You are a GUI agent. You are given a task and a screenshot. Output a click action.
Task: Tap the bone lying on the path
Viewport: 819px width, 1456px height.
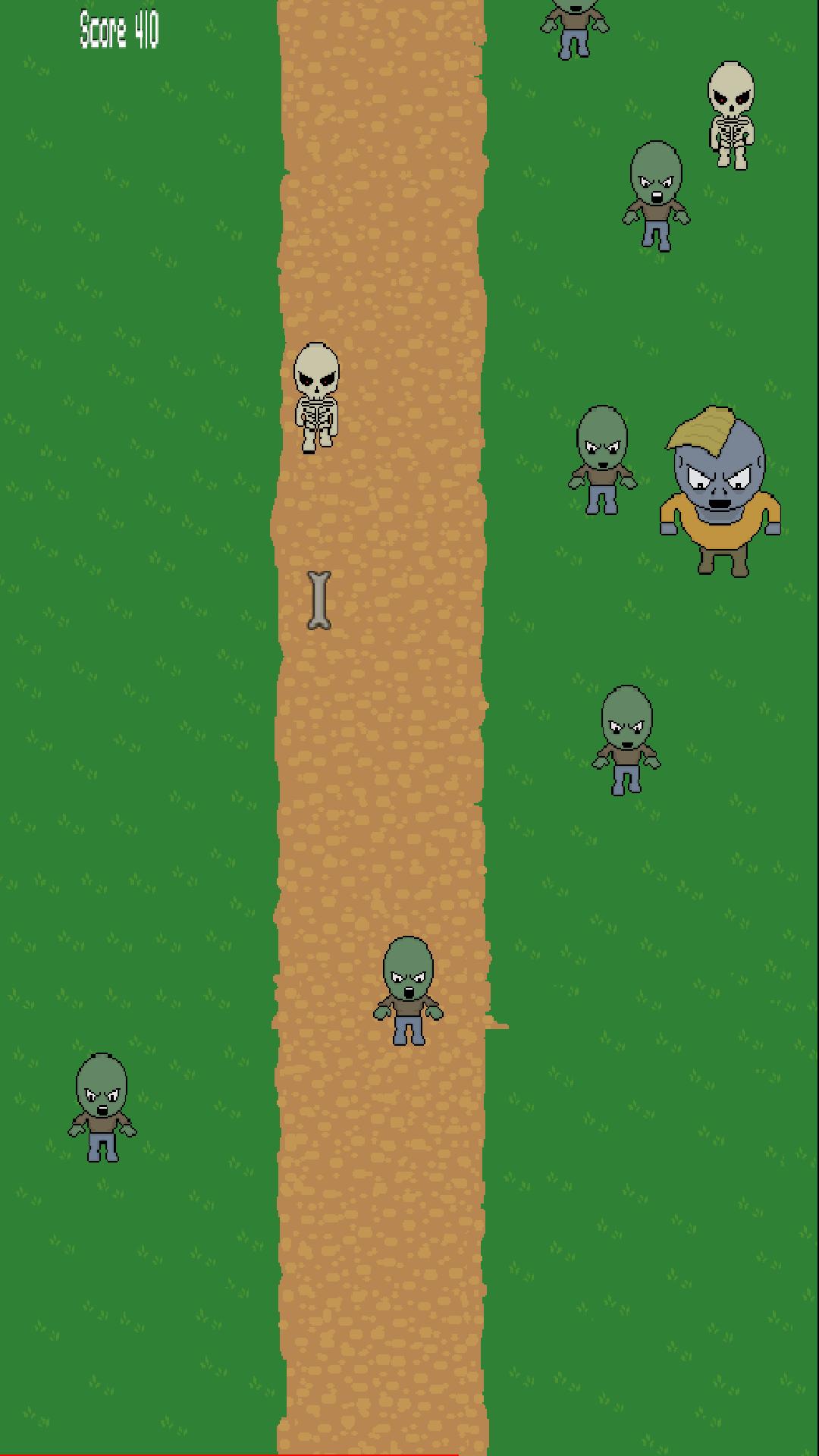(x=319, y=601)
